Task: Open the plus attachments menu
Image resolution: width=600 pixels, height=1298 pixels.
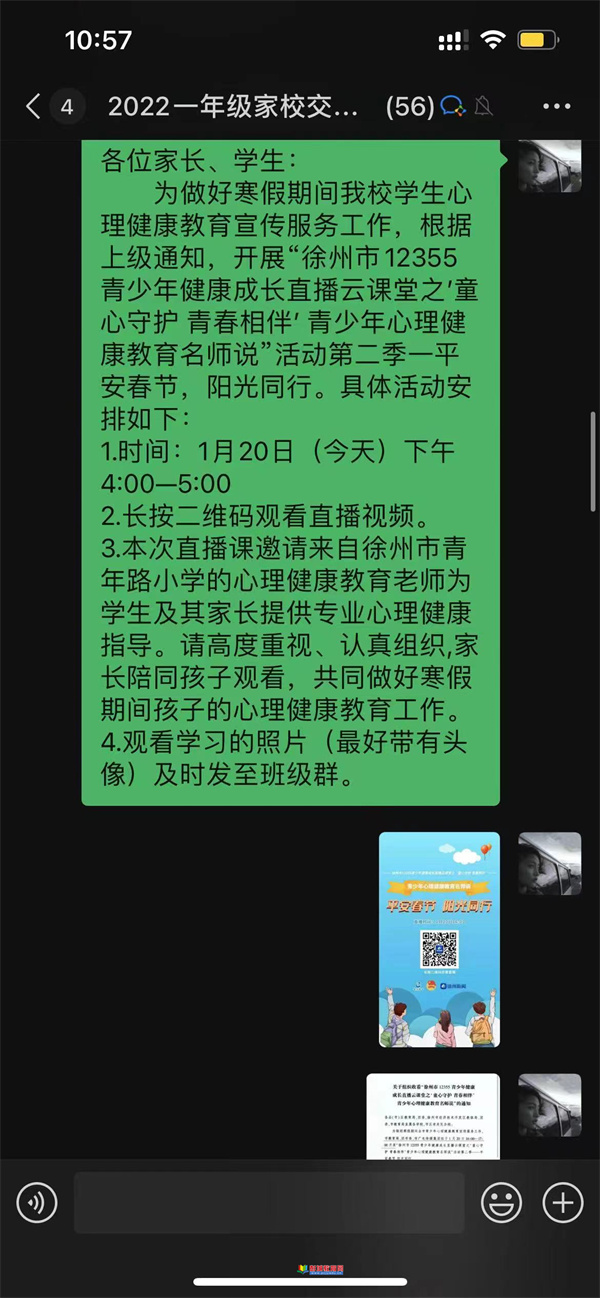Action: coord(563,1201)
